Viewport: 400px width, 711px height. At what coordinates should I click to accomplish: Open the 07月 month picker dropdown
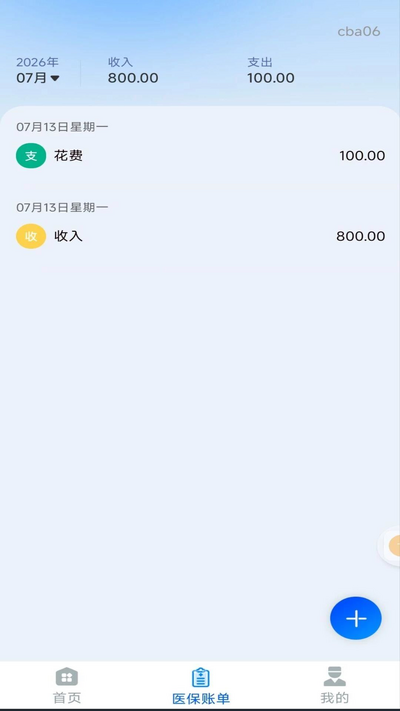[38, 78]
